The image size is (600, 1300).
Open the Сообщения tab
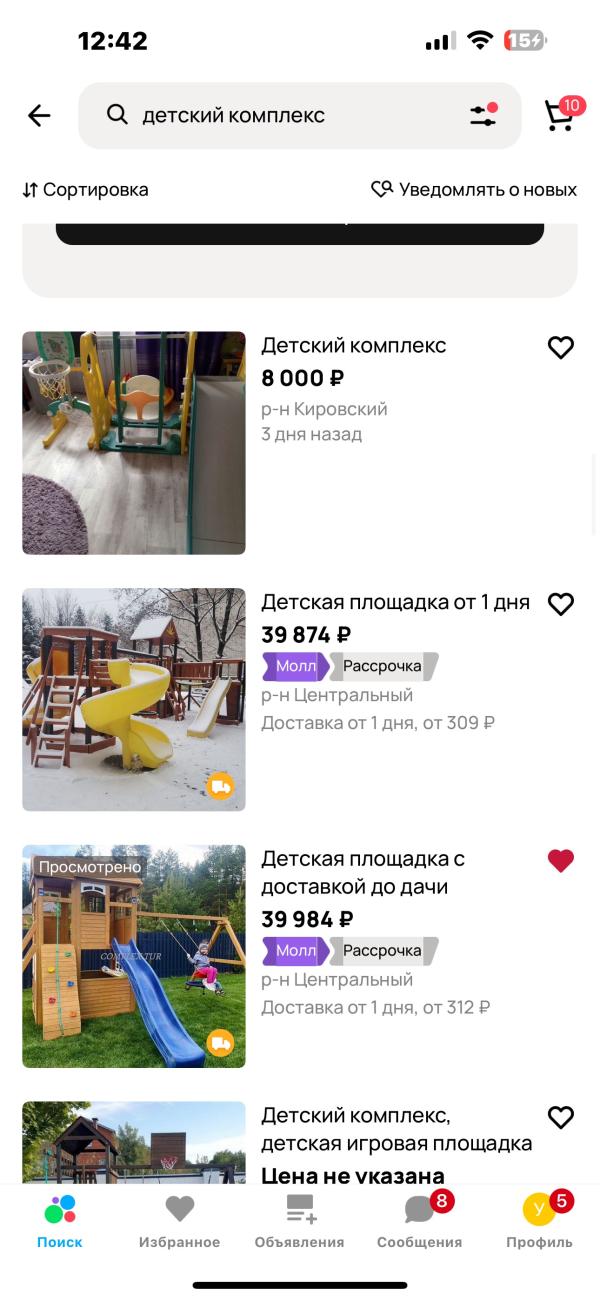click(x=419, y=1222)
